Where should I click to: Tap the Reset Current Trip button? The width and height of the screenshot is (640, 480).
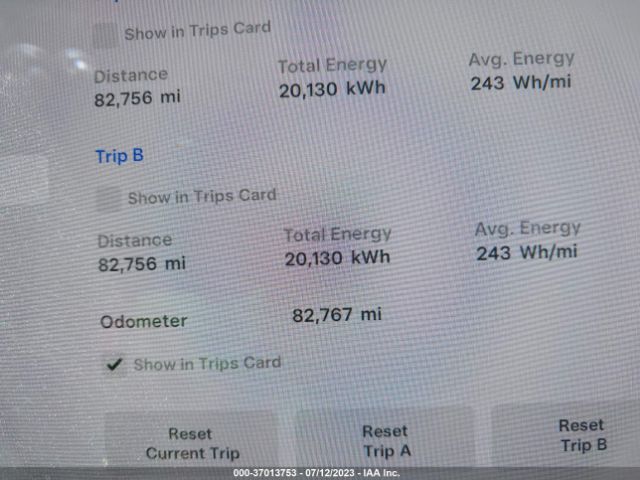click(x=191, y=442)
